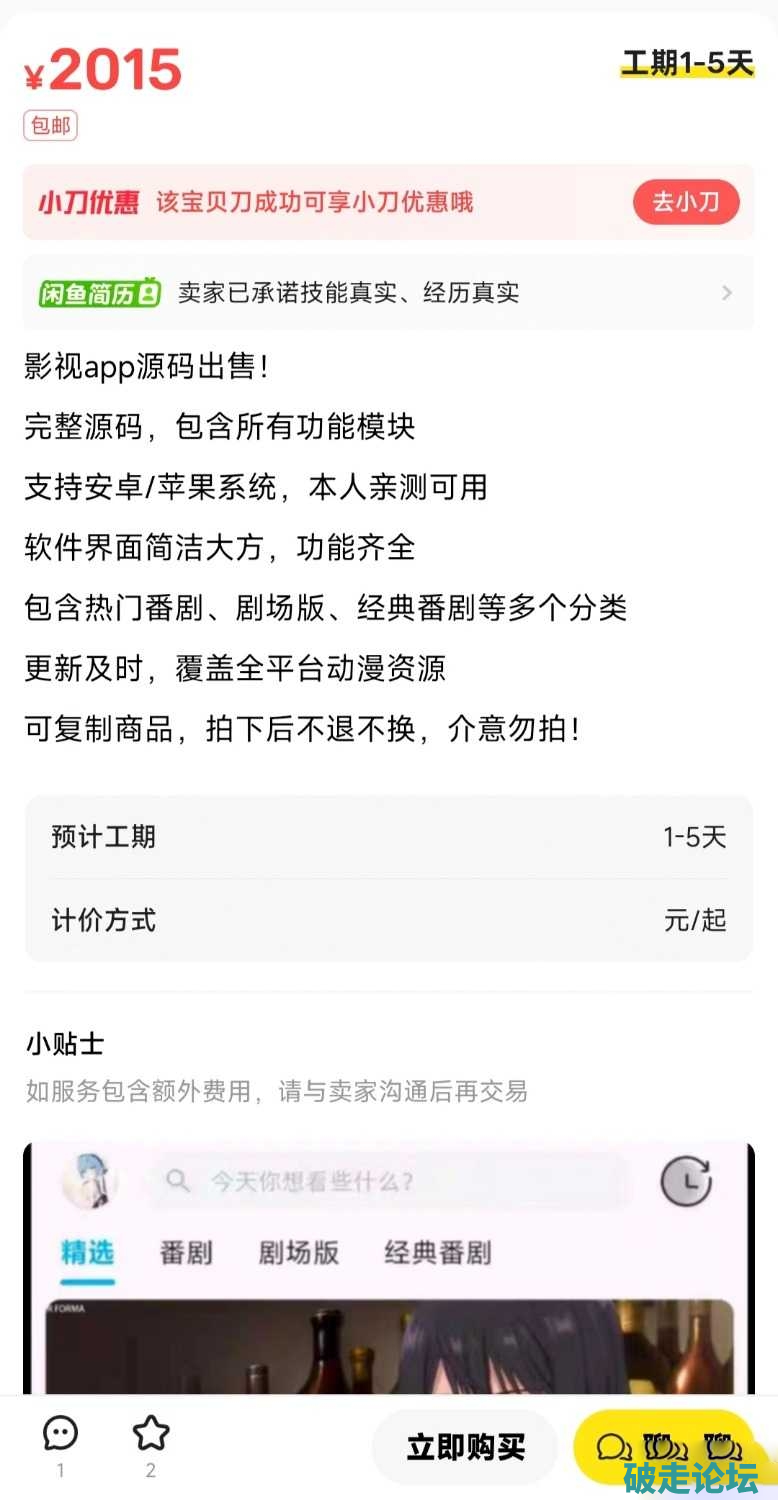This screenshot has height=1500, width=778.
Task: Open the listing's app preview image
Action: tap(388, 1270)
